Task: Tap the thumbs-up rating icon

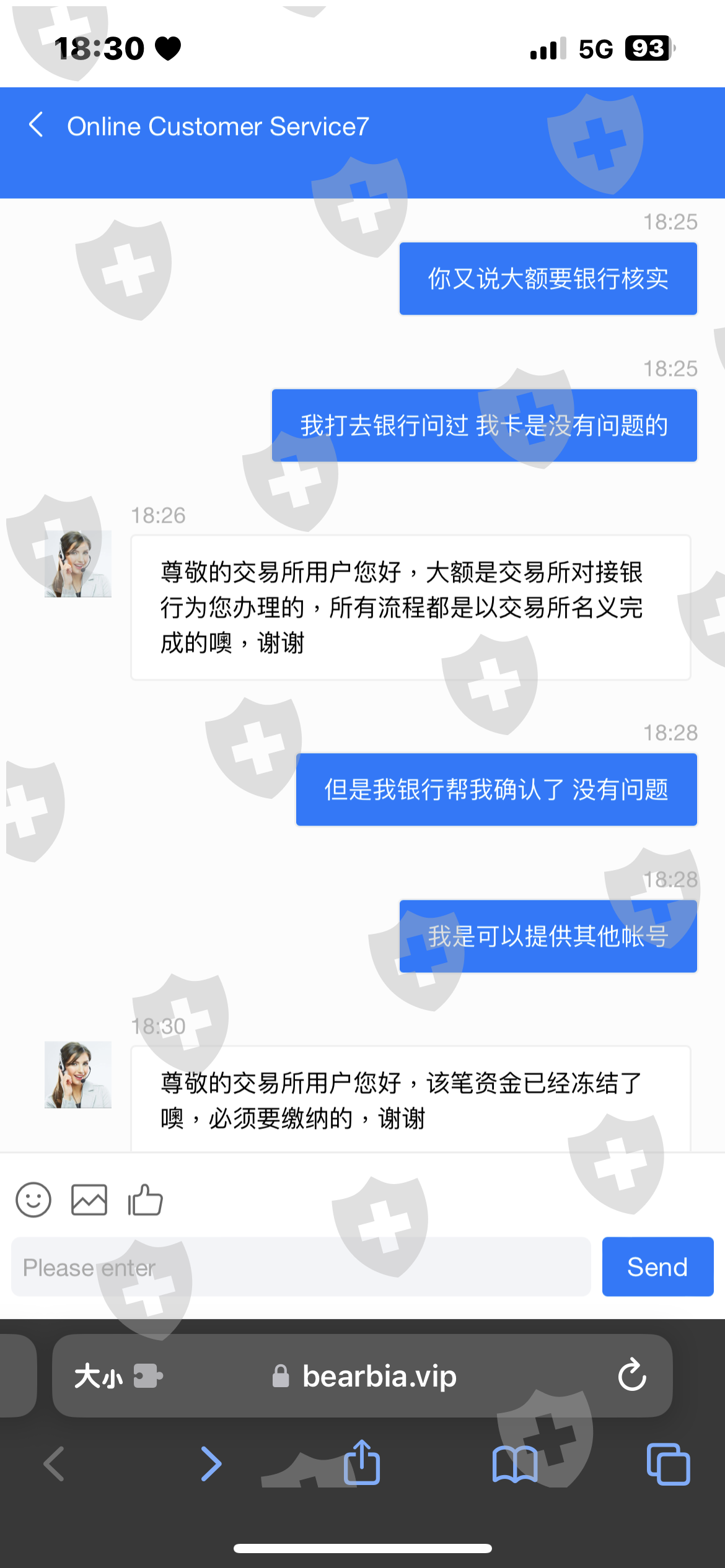Action: pos(145,1200)
